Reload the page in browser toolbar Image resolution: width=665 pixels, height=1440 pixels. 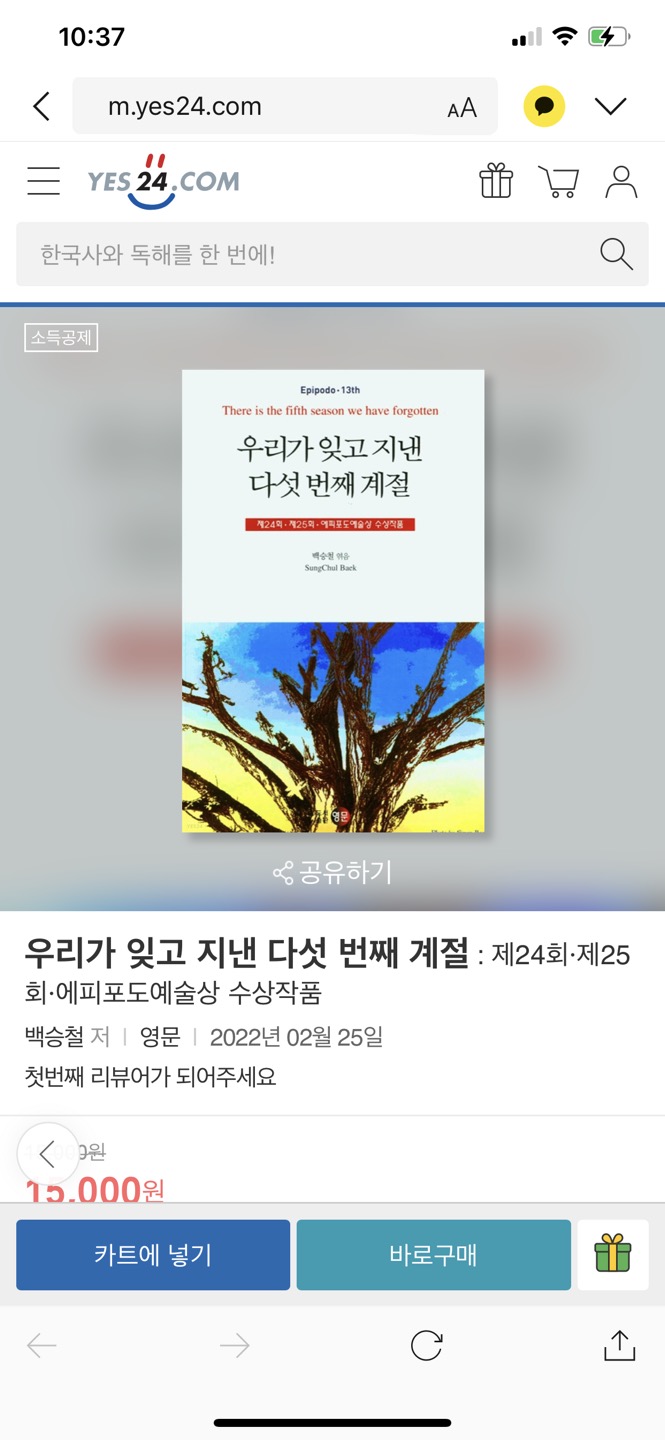click(x=426, y=1346)
